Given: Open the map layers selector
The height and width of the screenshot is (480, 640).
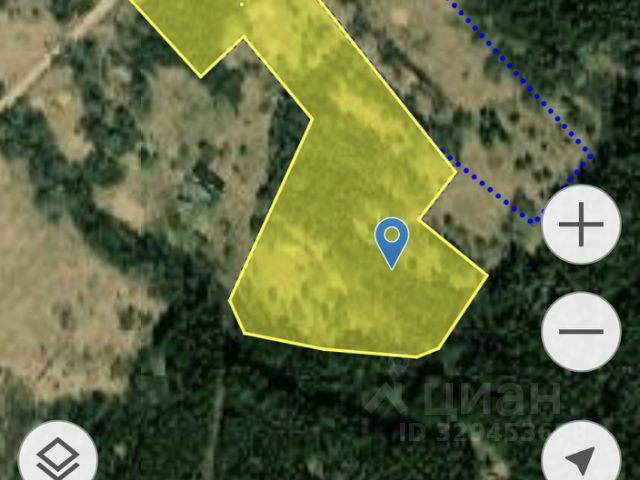Looking at the screenshot, I should (58, 458).
